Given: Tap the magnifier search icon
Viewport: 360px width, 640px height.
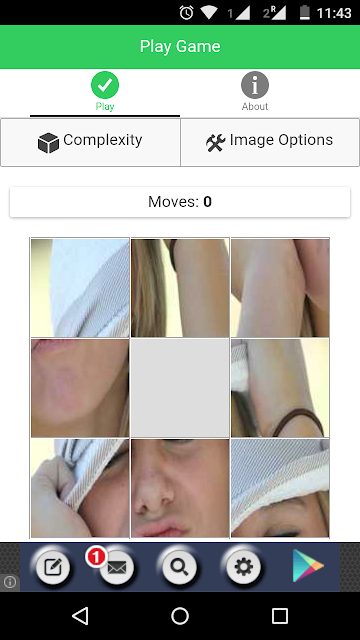Looking at the screenshot, I should (180, 567).
